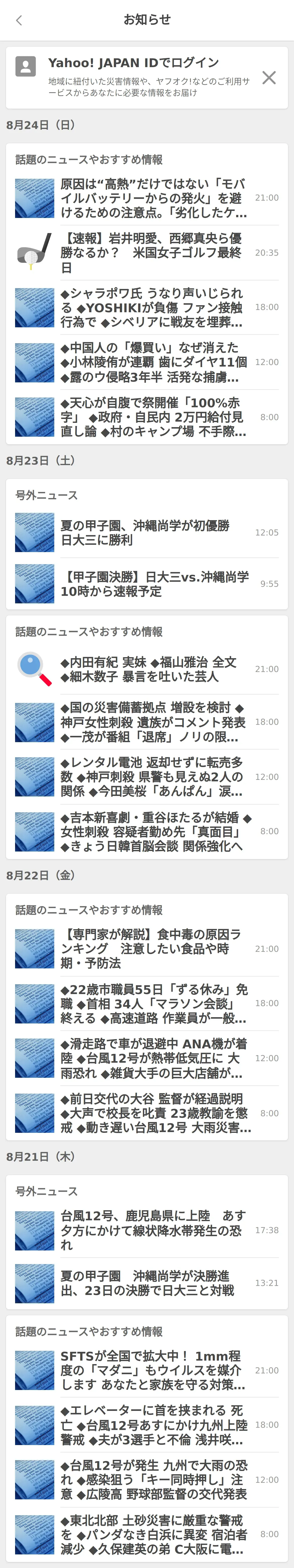Open the 甲子園決勝 10時から速報予定 notice

click(x=153, y=584)
